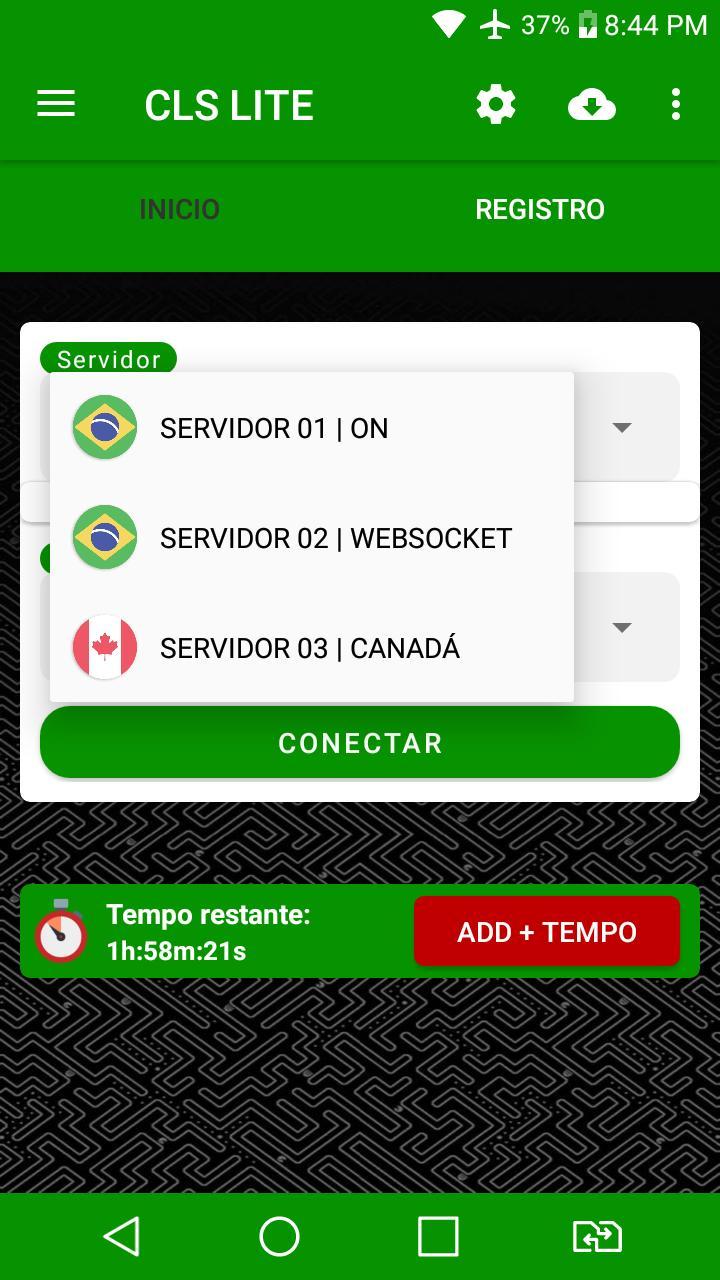Click the Brazil flag next to SERVIDOR 02
The image size is (720, 1280).
click(x=104, y=537)
